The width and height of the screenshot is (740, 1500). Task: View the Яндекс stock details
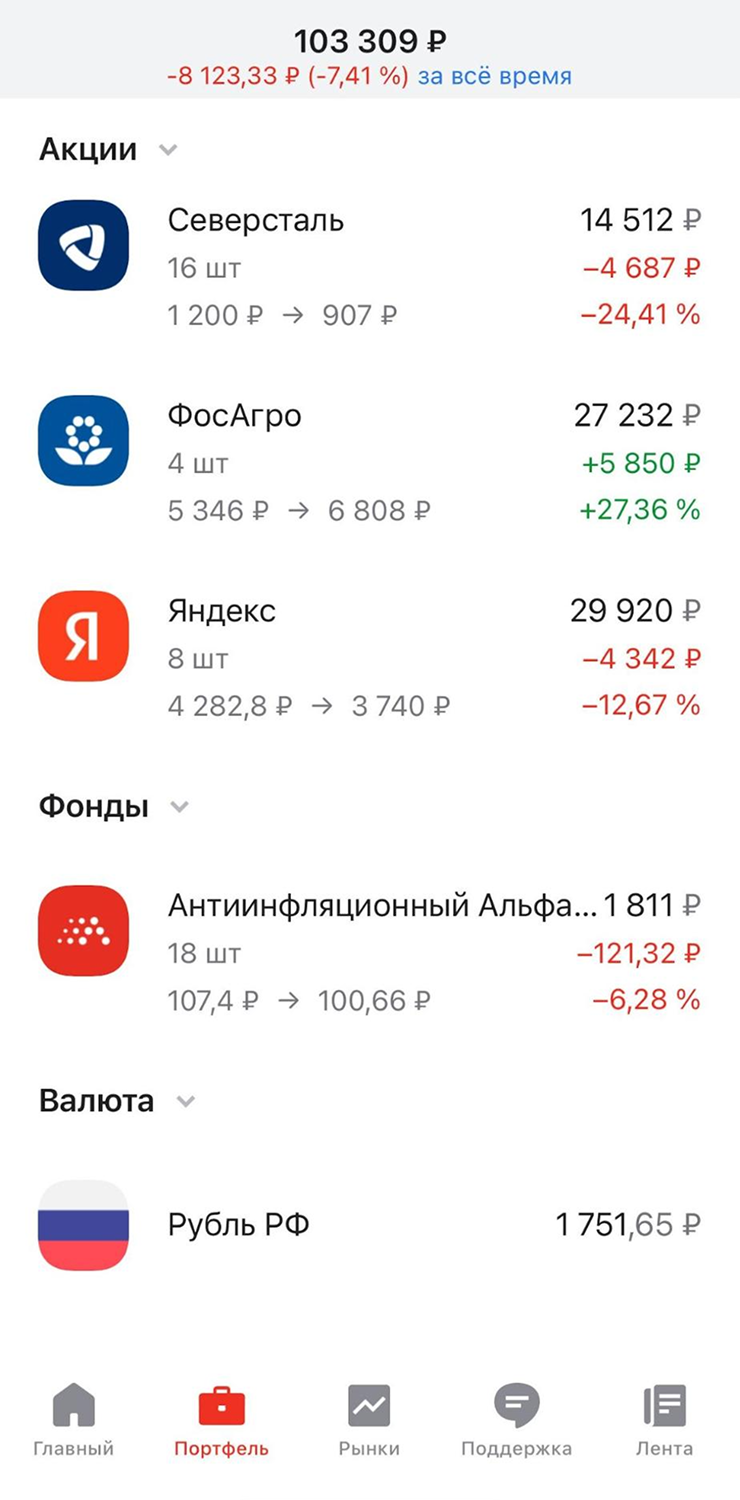369,658
